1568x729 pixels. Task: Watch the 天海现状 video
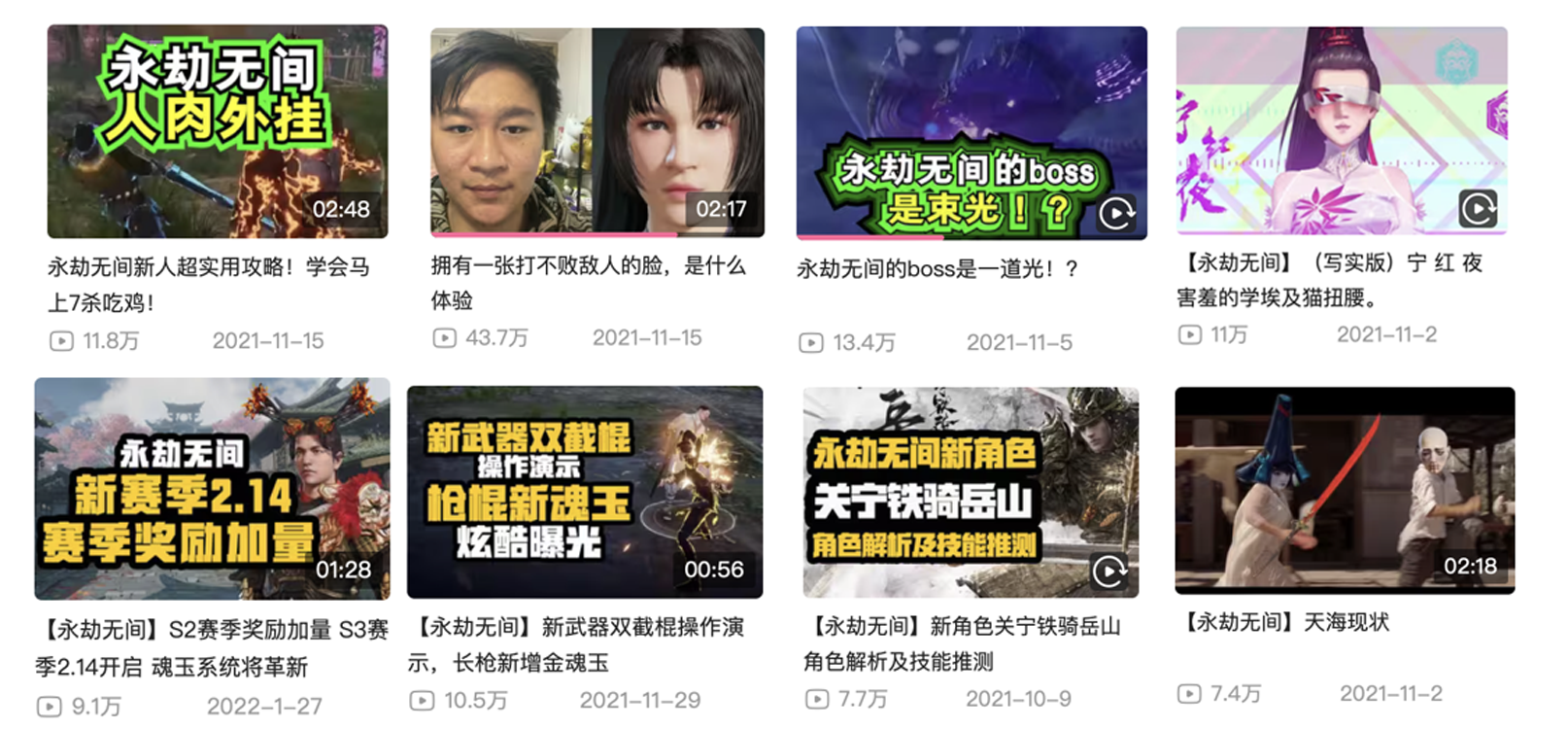point(1344,490)
